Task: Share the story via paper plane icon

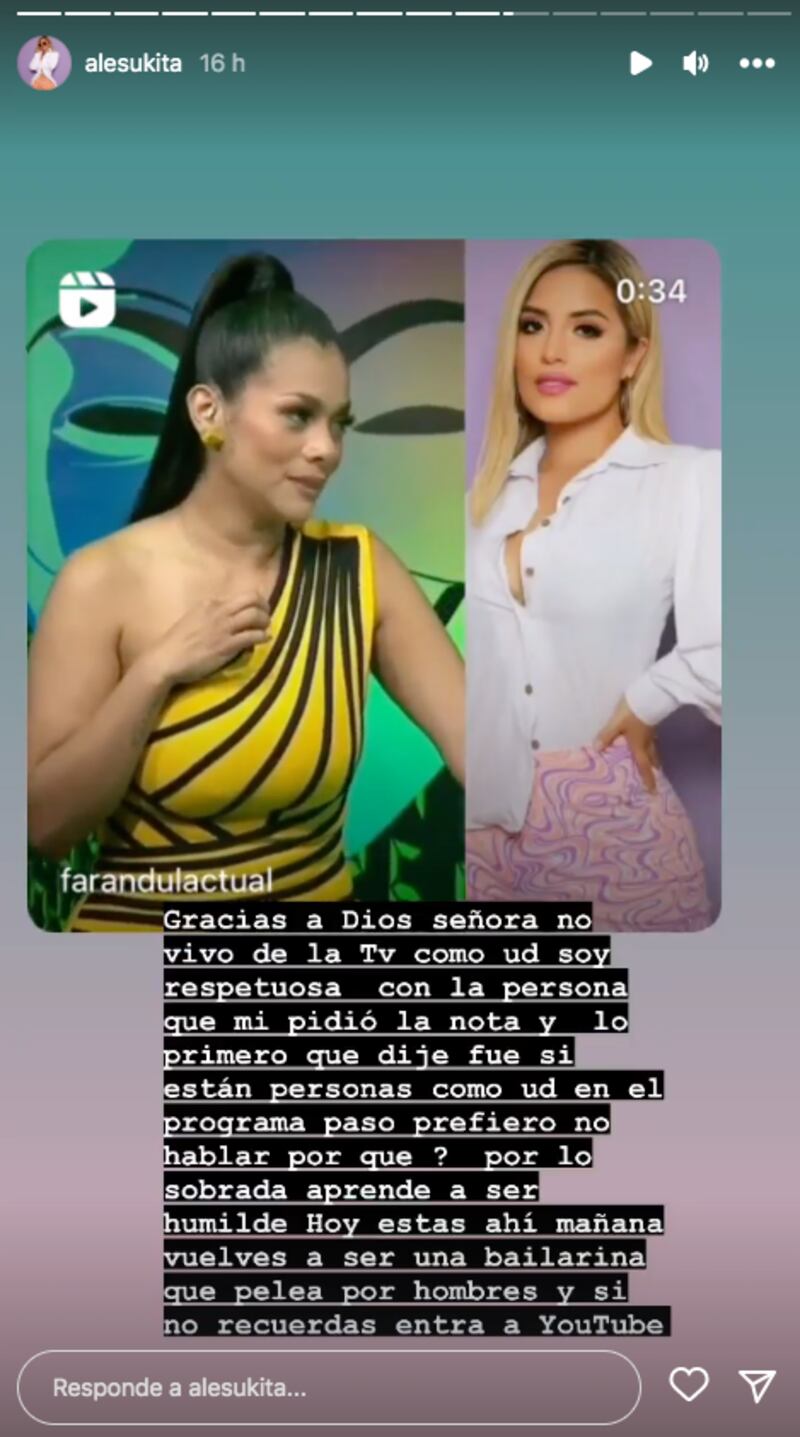Action: (x=757, y=1384)
